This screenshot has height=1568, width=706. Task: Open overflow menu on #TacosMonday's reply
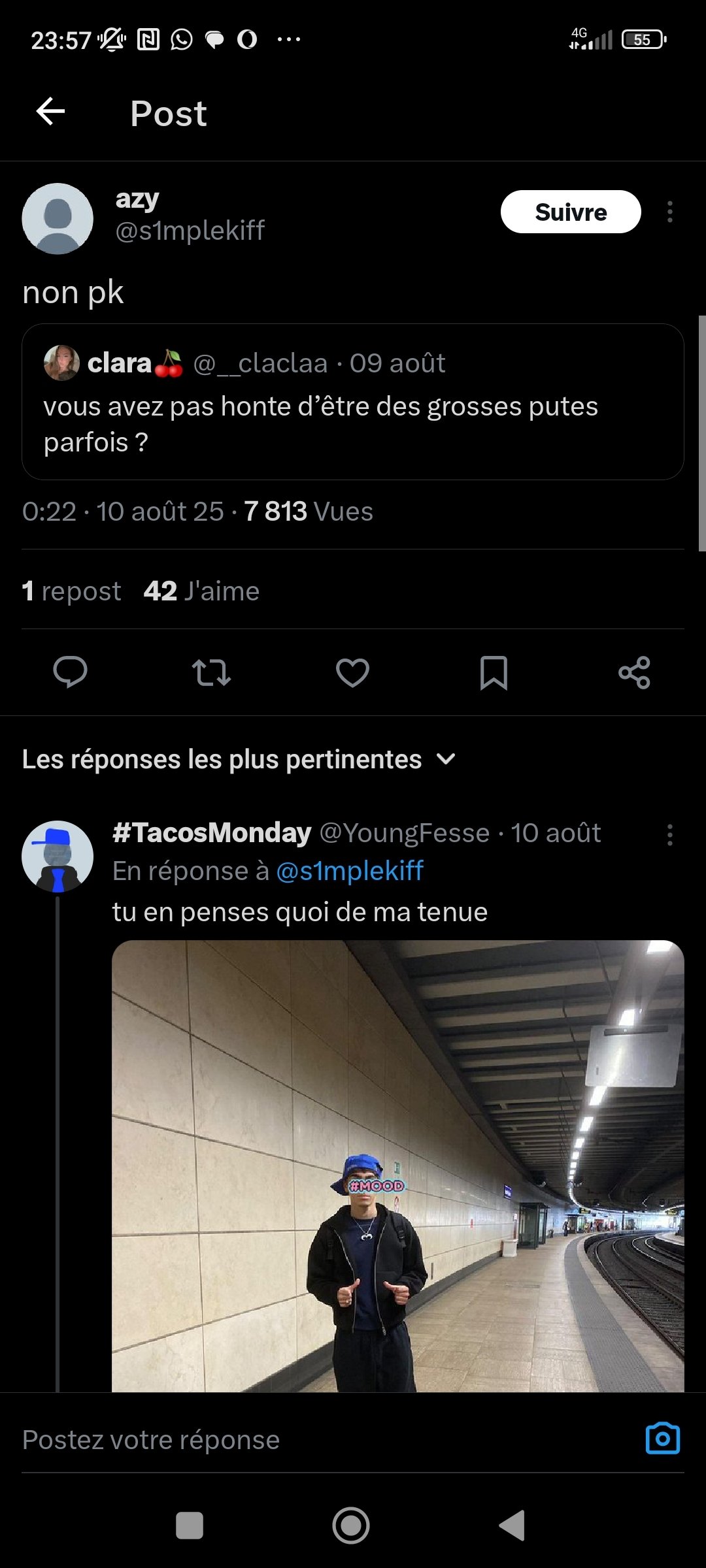(x=669, y=835)
